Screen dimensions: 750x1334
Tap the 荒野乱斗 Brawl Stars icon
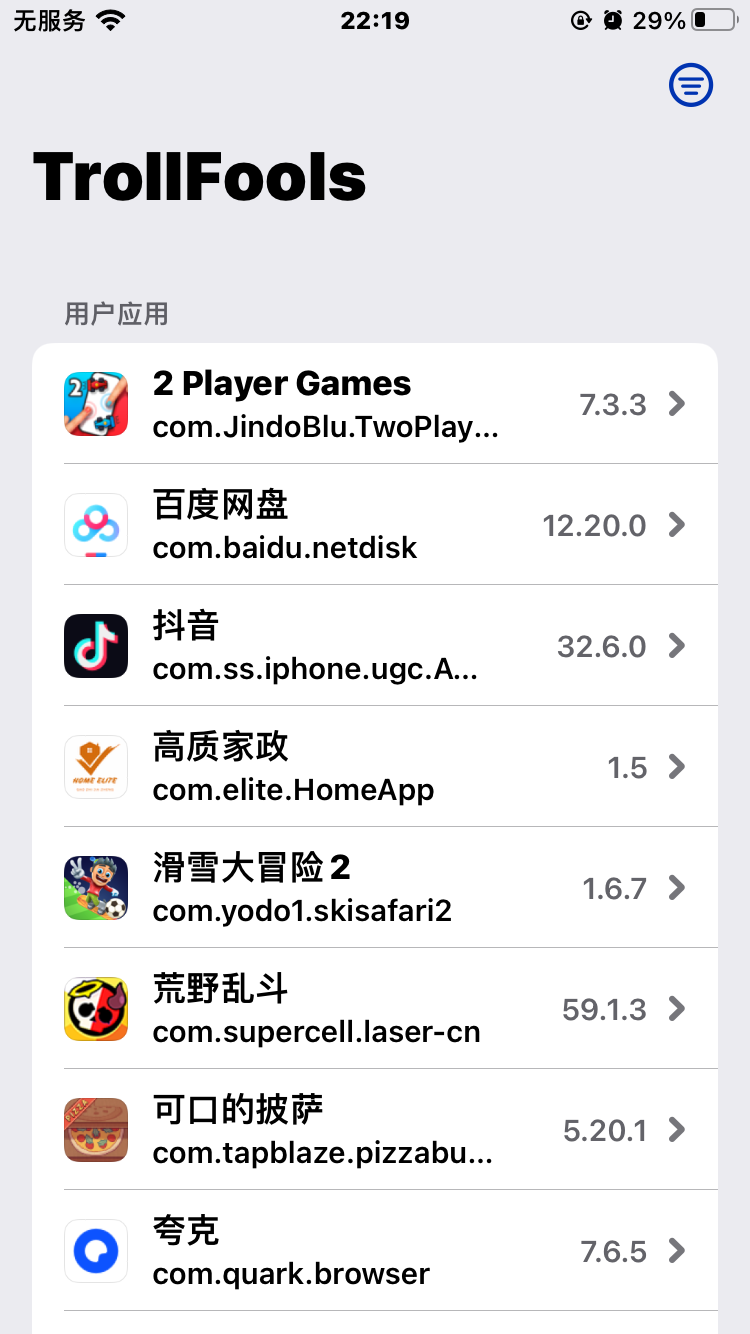click(96, 1009)
